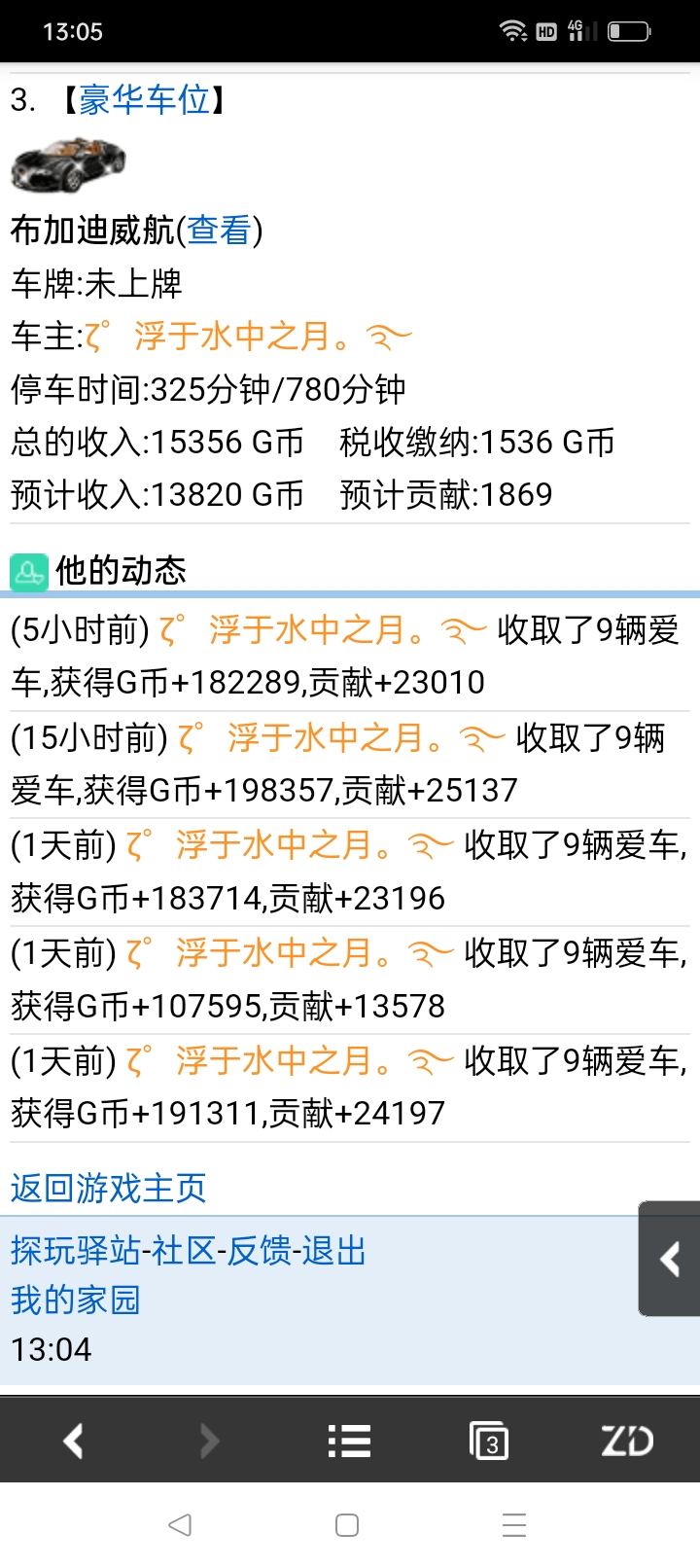Tap the ZD browser button
This screenshot has width=700, height=1568.
(627, 1441)
